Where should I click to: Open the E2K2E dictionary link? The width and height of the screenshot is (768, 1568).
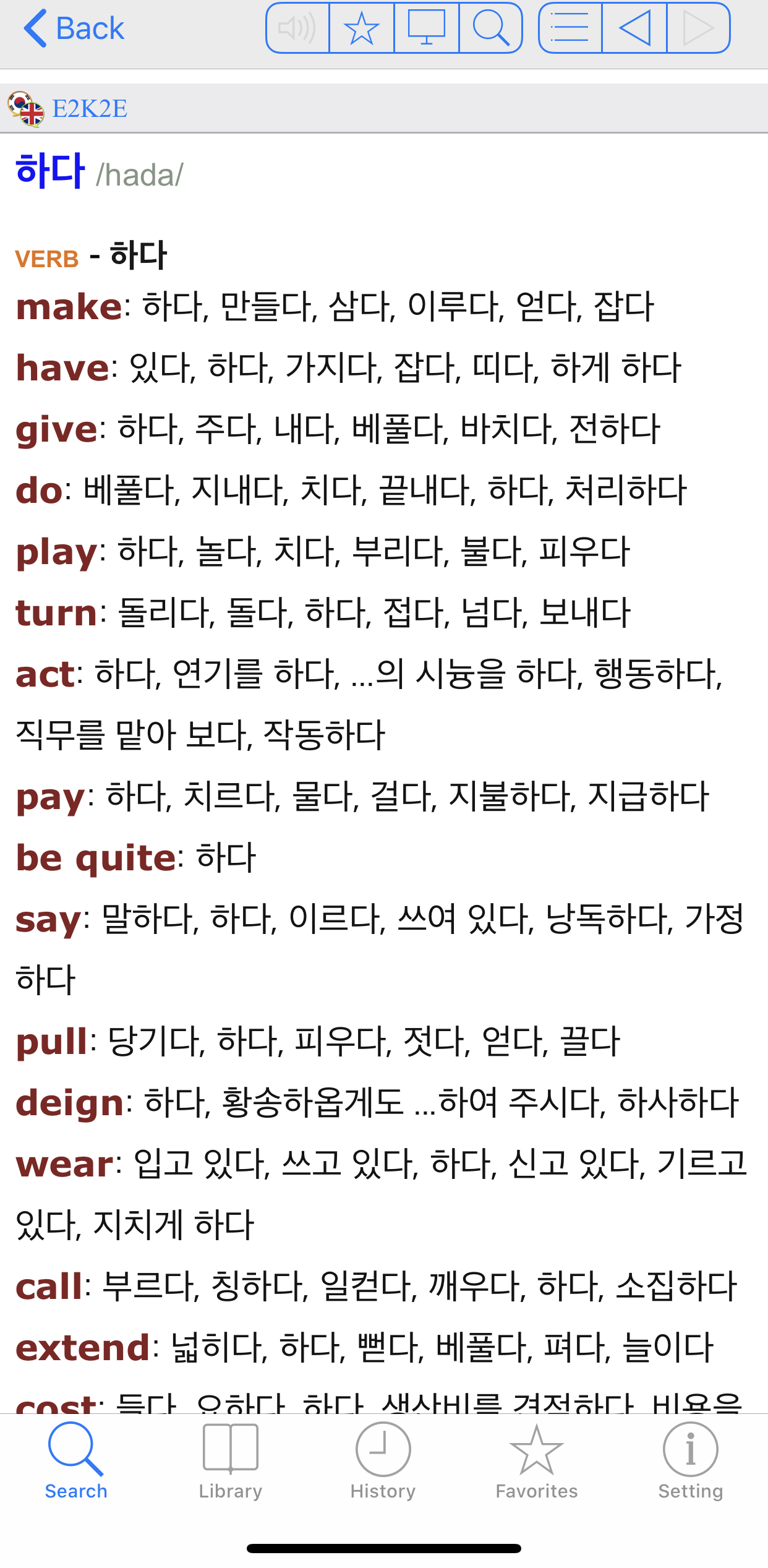tap(89, 109)
